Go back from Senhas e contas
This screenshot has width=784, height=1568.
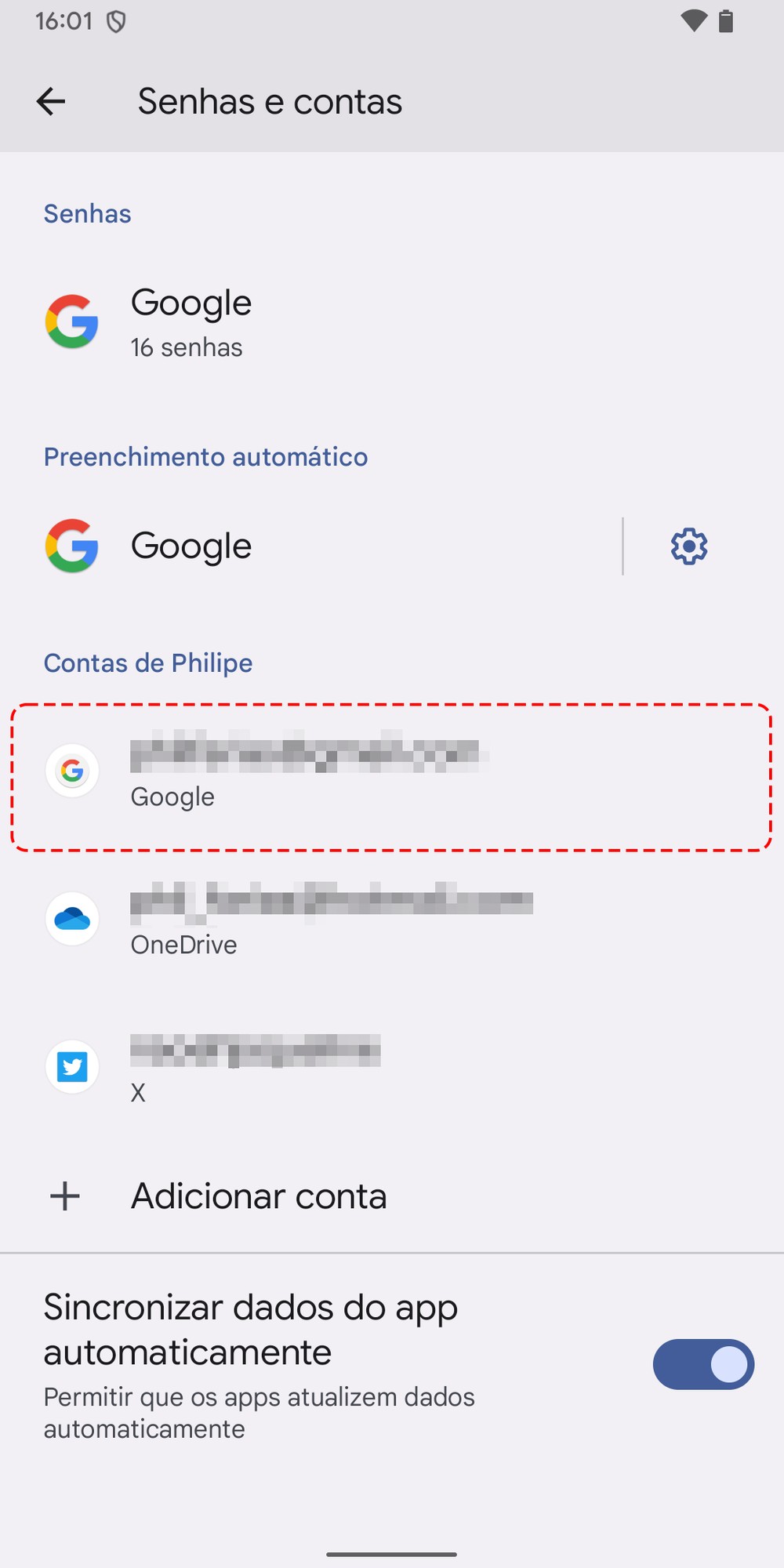51,101
